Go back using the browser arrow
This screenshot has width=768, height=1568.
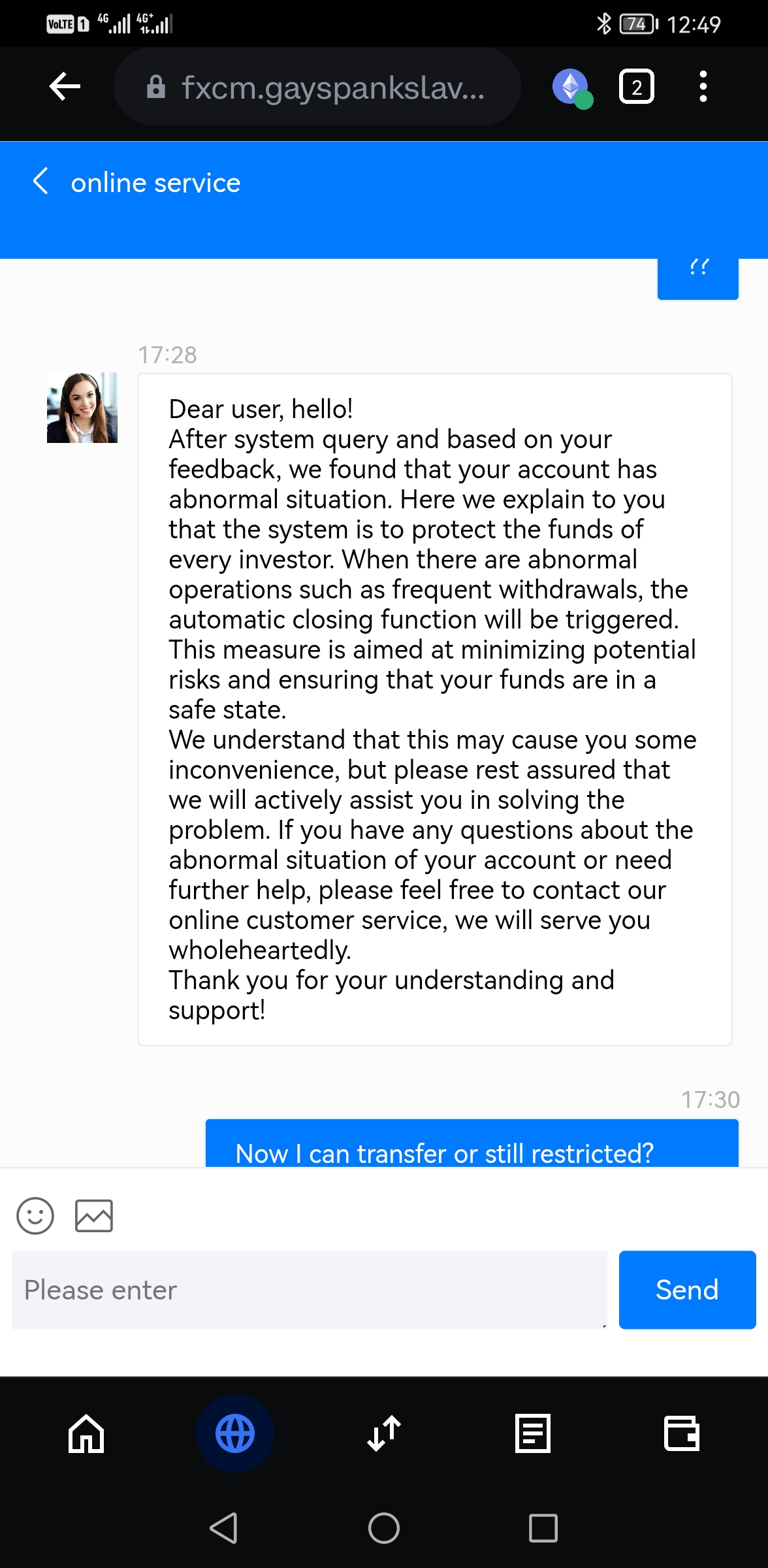tap(65, 86)
